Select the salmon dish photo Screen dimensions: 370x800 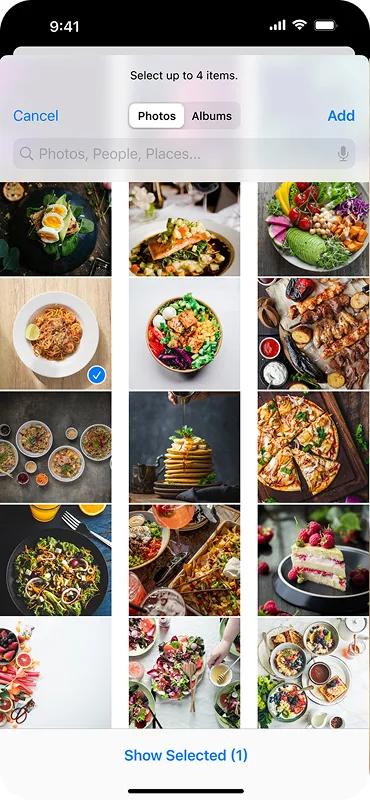(184, 229)
